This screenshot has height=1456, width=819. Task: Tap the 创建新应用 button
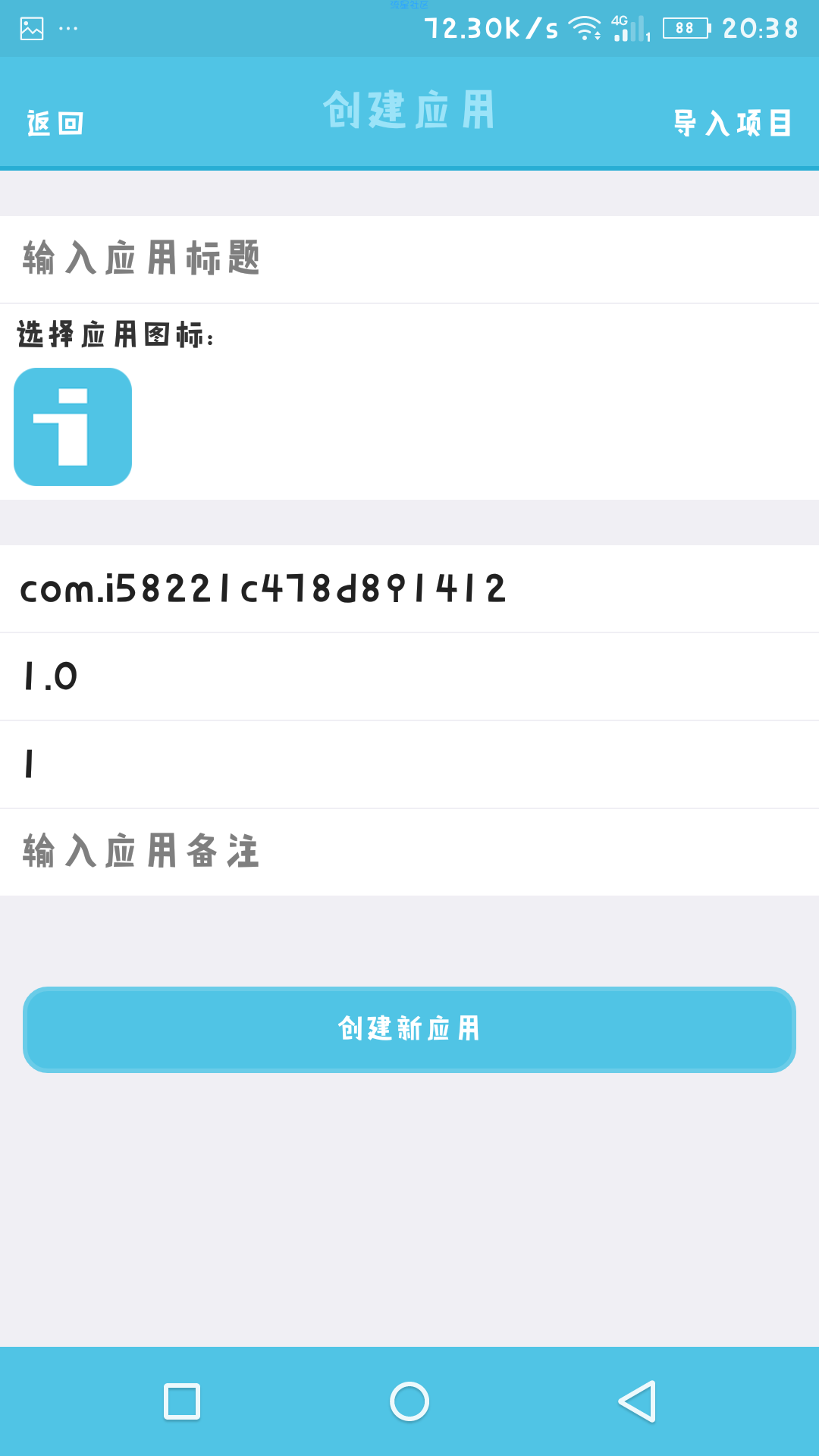click(409, 1029)
